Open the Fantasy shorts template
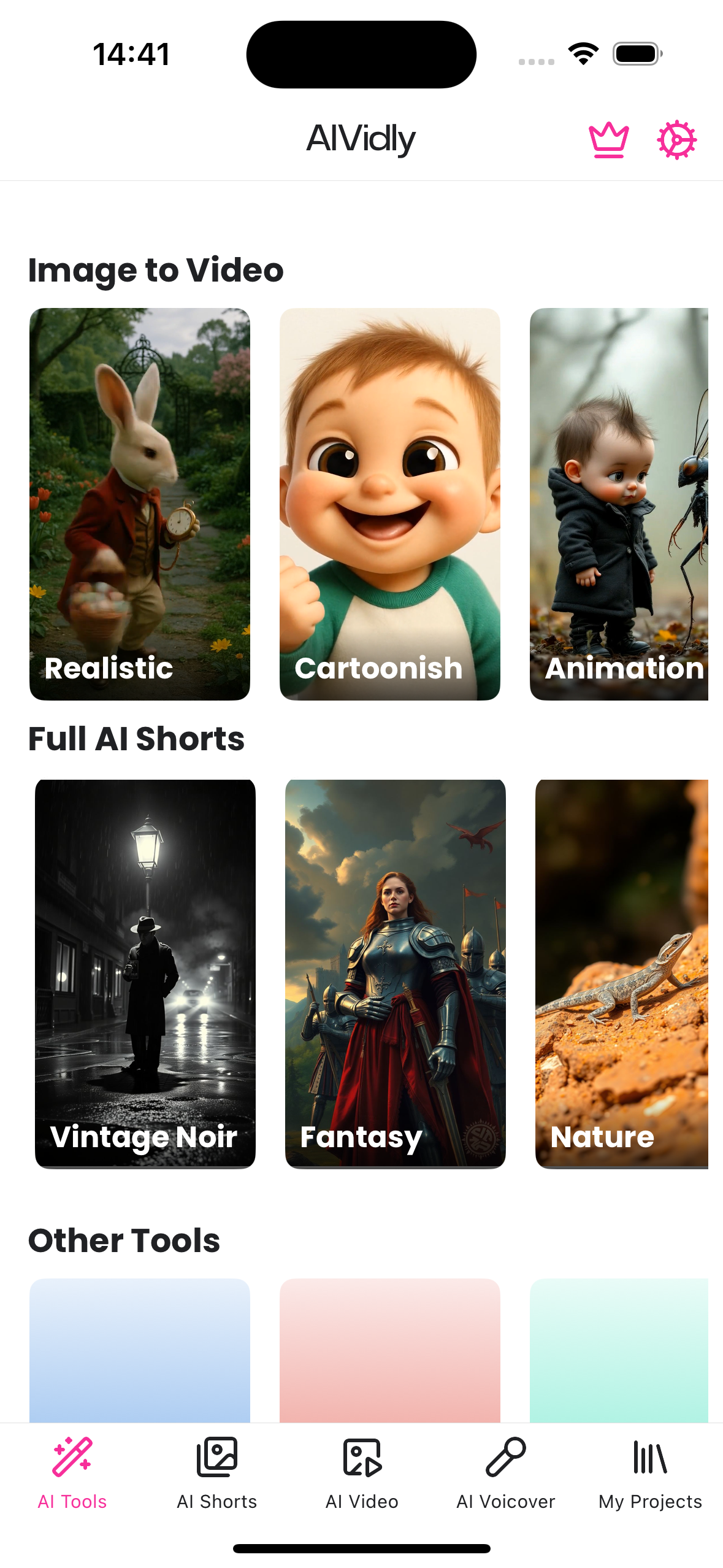The width and height of the screenshot is (723, 1568). click(x=395, y=973)
